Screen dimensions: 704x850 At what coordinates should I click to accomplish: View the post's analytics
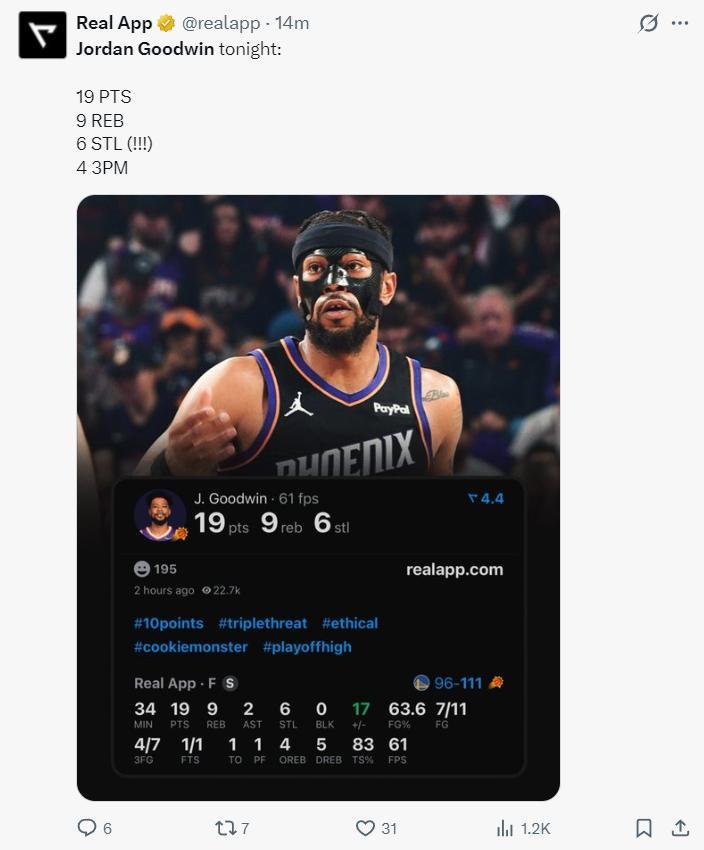click(506, 828)
